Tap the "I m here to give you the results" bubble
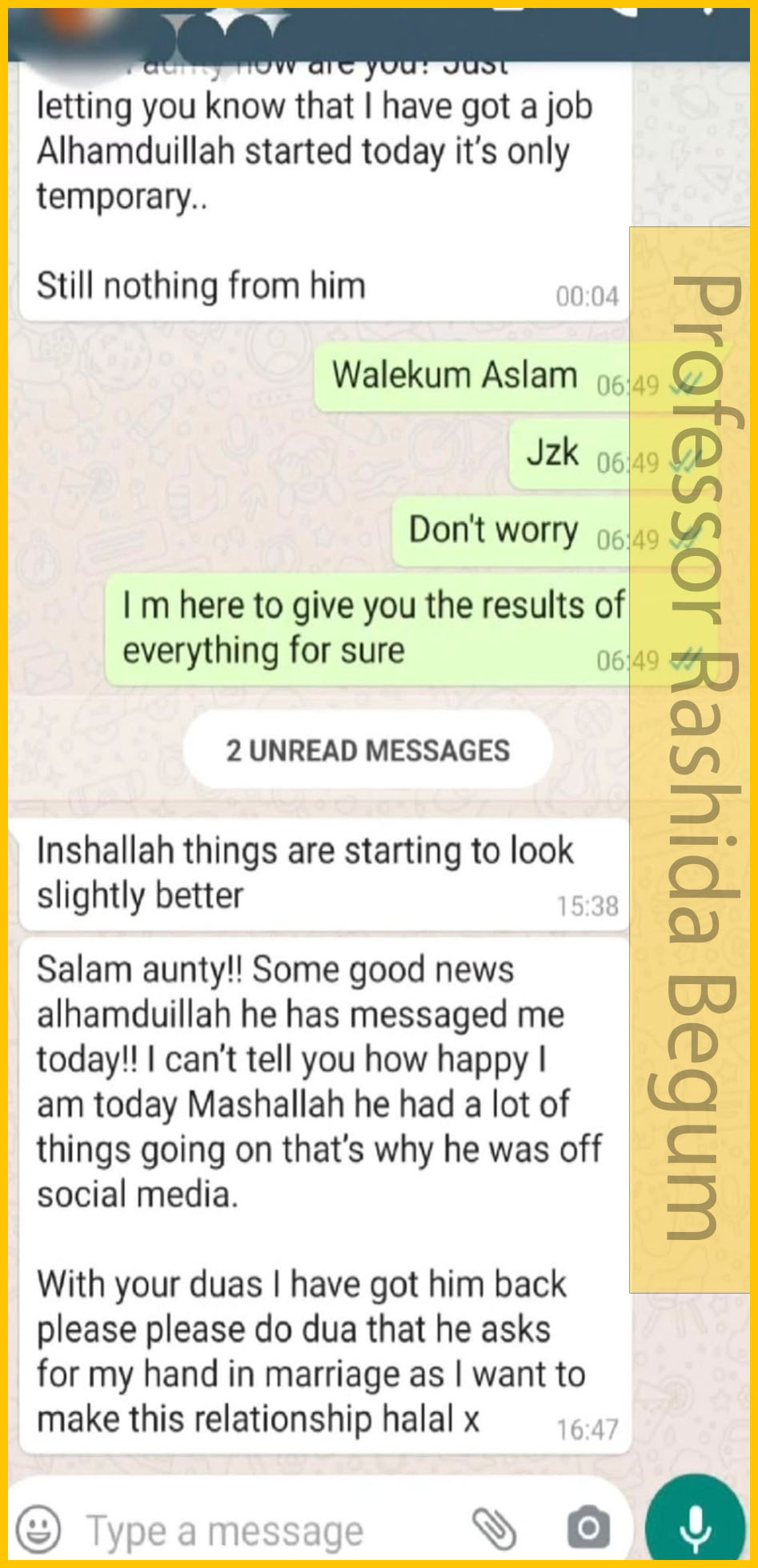The height and width of the screenshot is (1568, 758). [x=368, y=628]
